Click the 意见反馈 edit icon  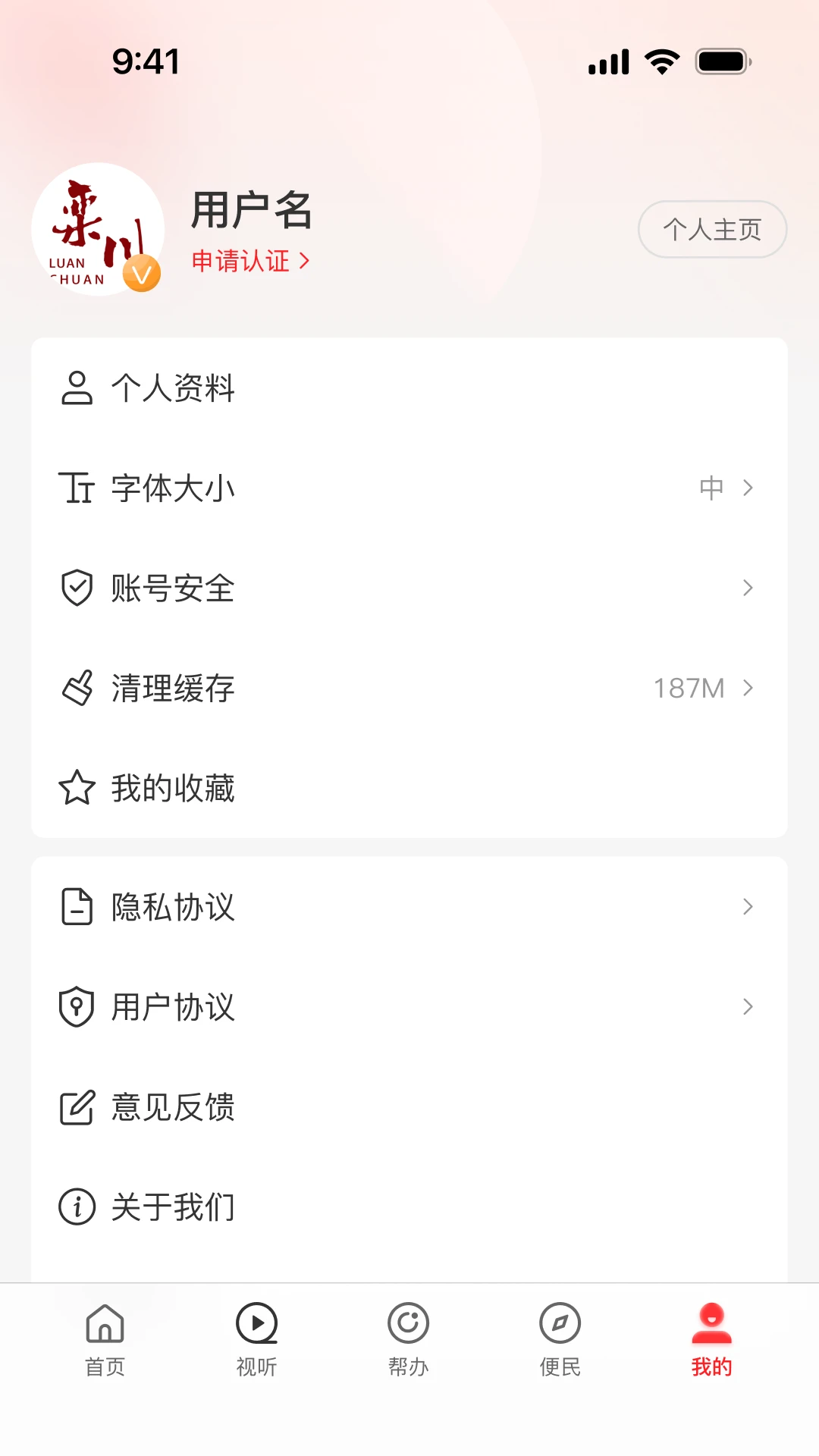pyautogui.click(x=76, y=1107)
